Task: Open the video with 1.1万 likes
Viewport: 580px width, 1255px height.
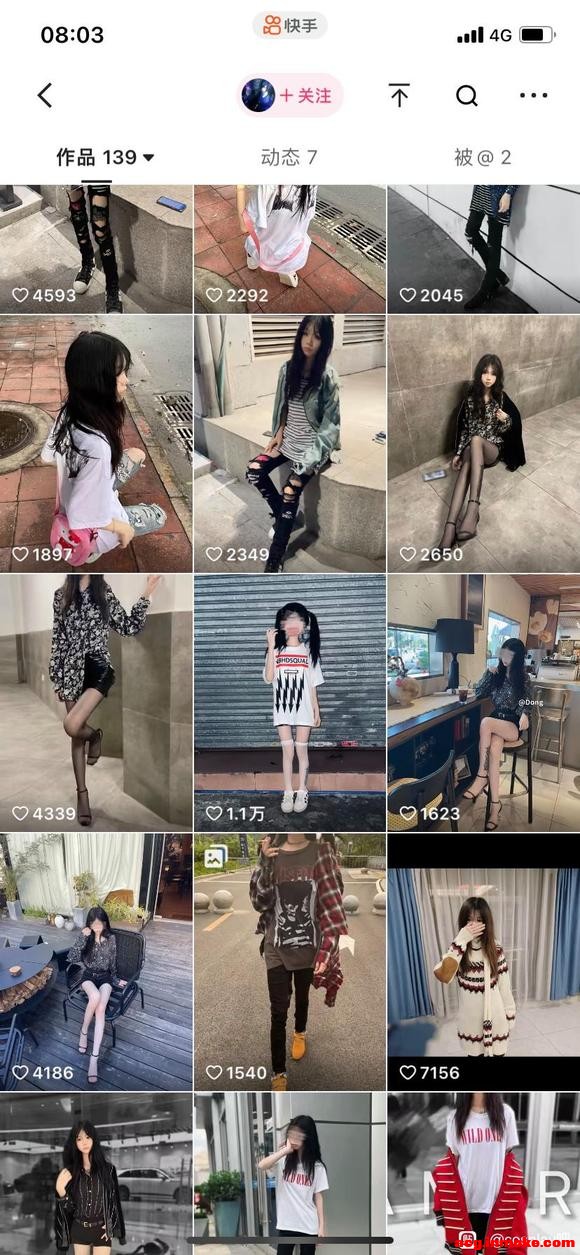Action: pyautogui.click(x=290, y=703)
